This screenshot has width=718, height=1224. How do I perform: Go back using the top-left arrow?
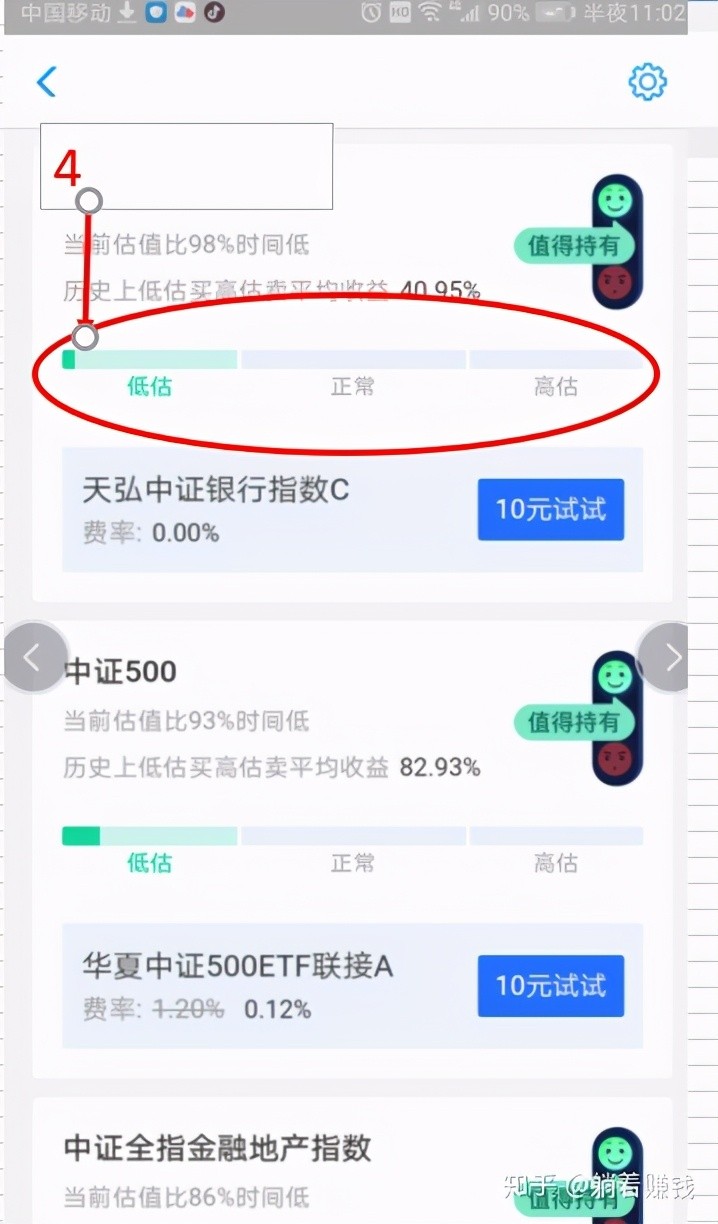click(x=46, y=82)
